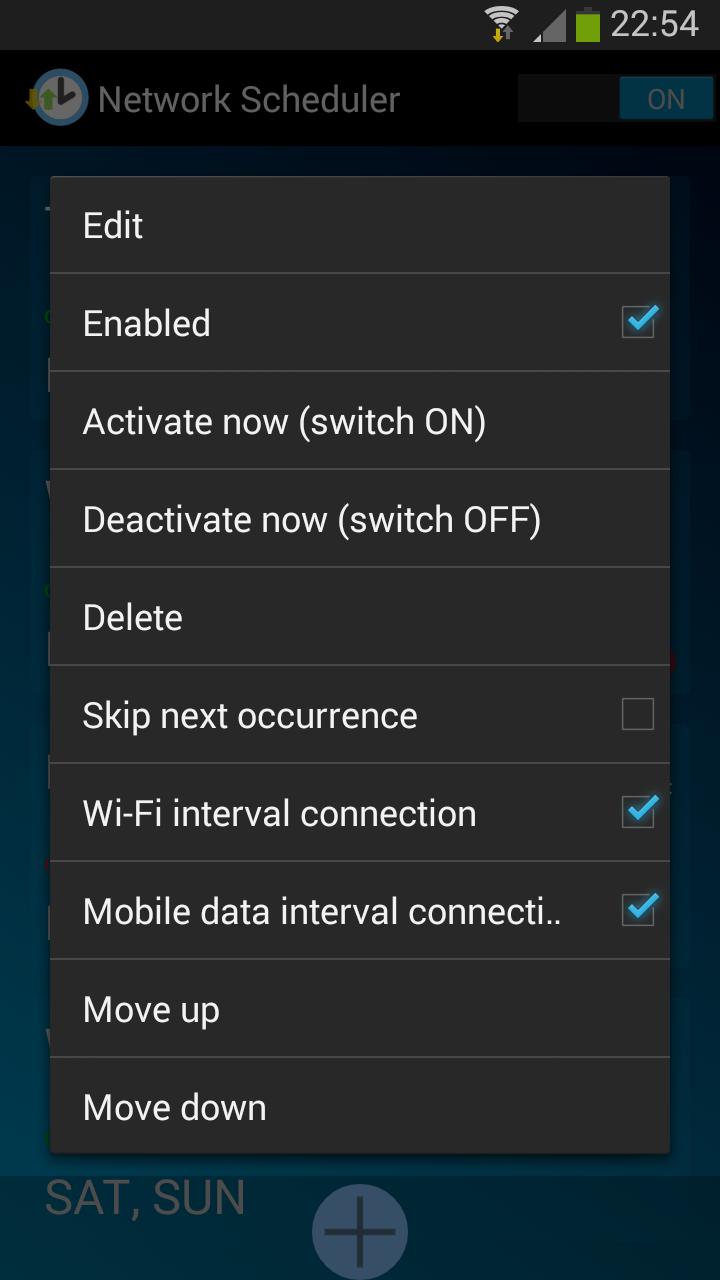Choose Activate now (switch ON)
This screenshot has height=1280, width=720.
[x=360, y=422]
